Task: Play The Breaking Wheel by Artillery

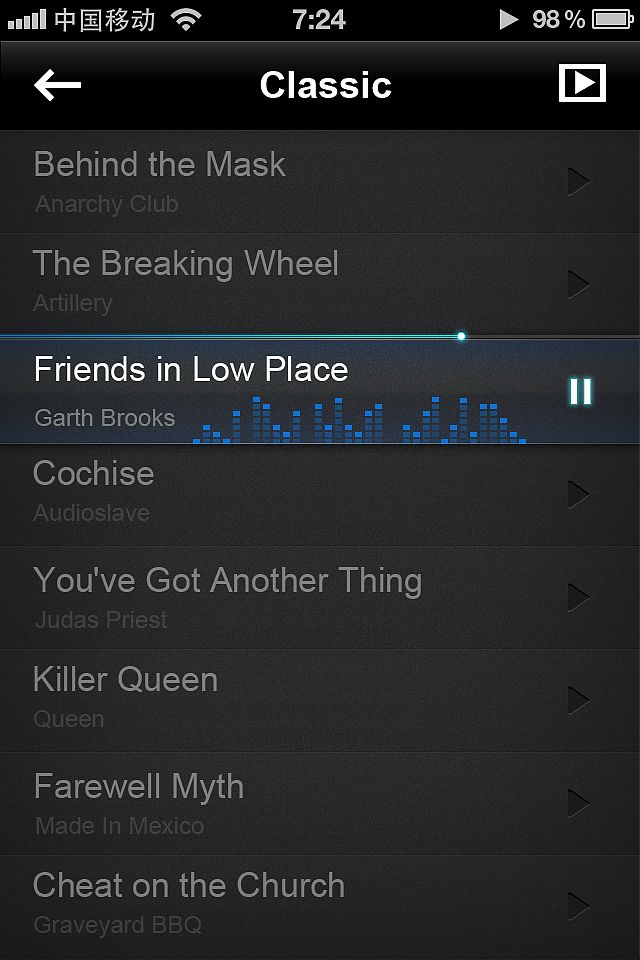Action: (578, 285)
